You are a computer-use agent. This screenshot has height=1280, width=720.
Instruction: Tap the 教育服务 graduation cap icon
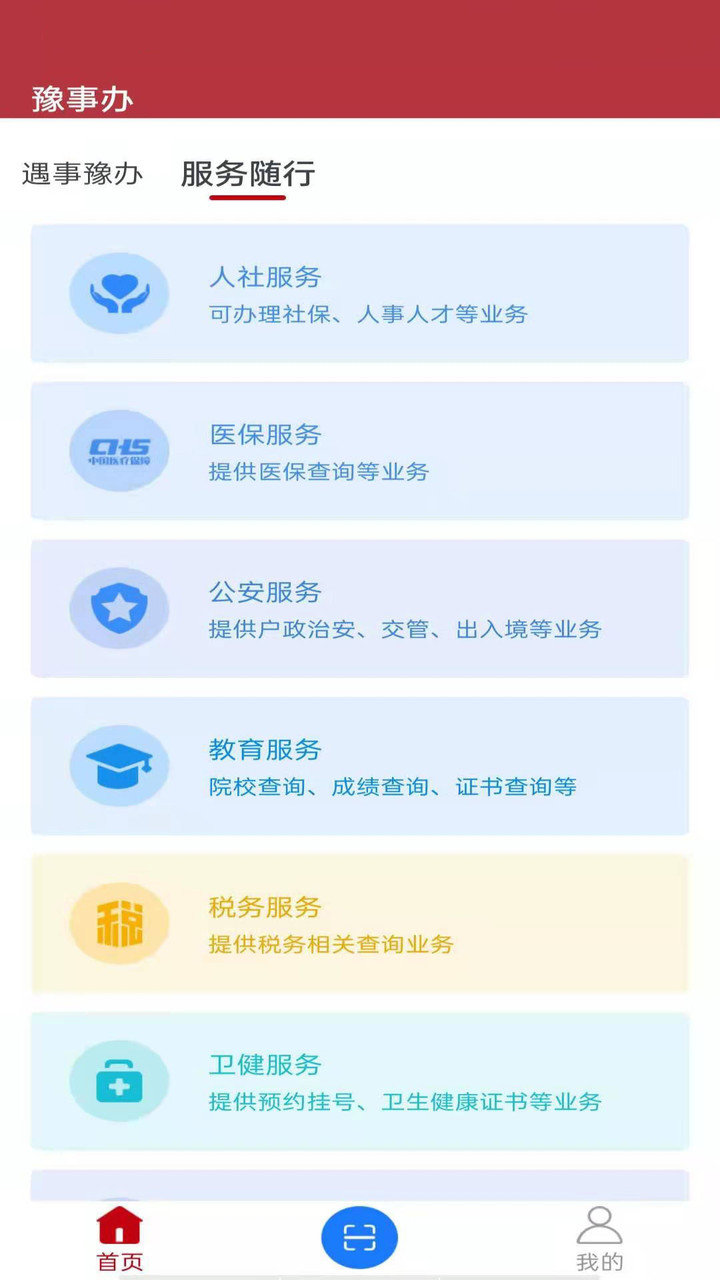tap(119, 766)
